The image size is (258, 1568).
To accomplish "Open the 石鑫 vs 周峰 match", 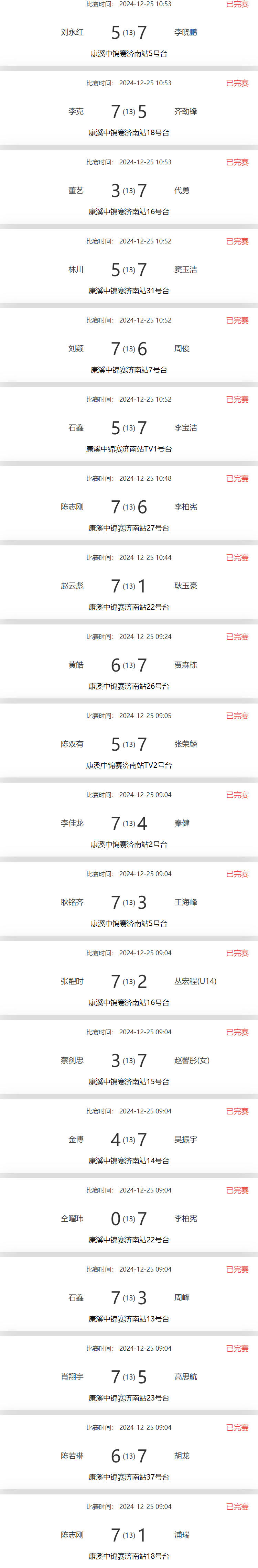I will pos(129,1298).
